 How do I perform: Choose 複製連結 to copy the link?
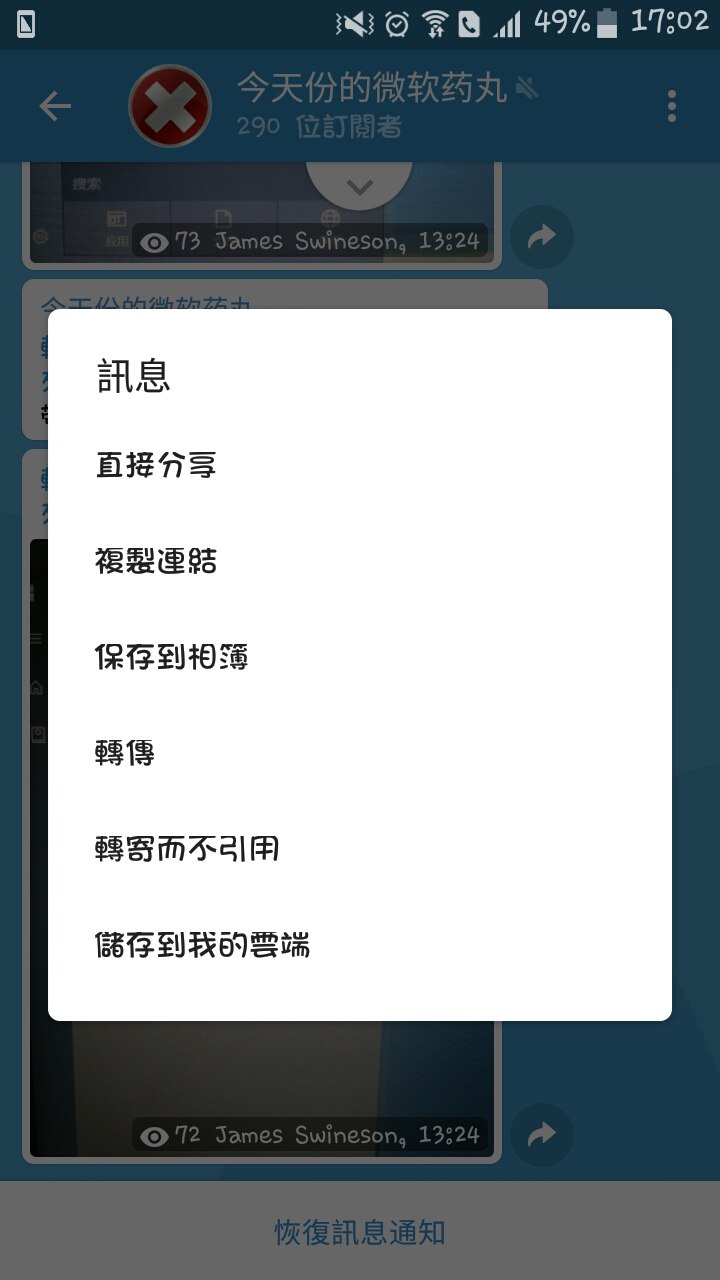click(157, 561)
